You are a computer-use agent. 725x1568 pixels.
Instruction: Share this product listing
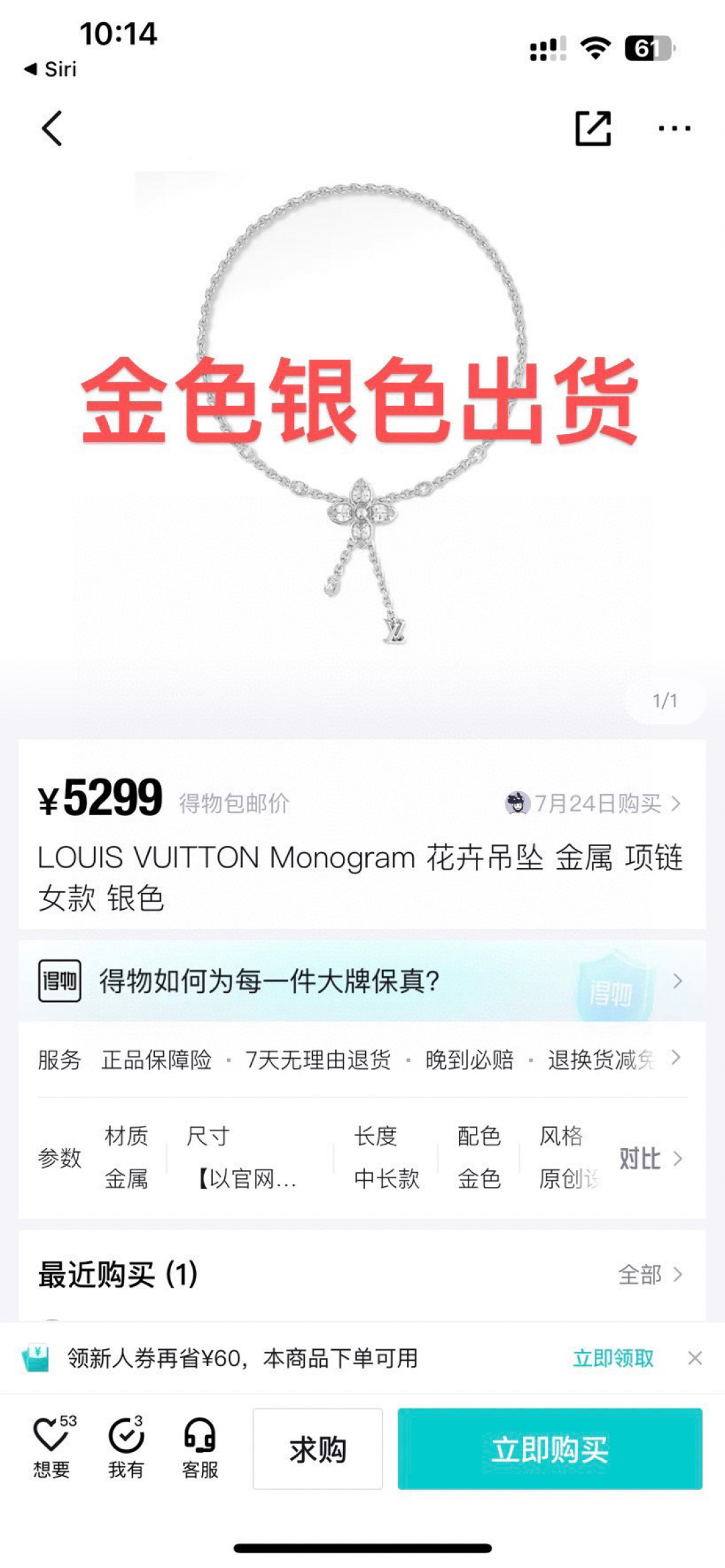pyautogui.click(x=593, y=127)
